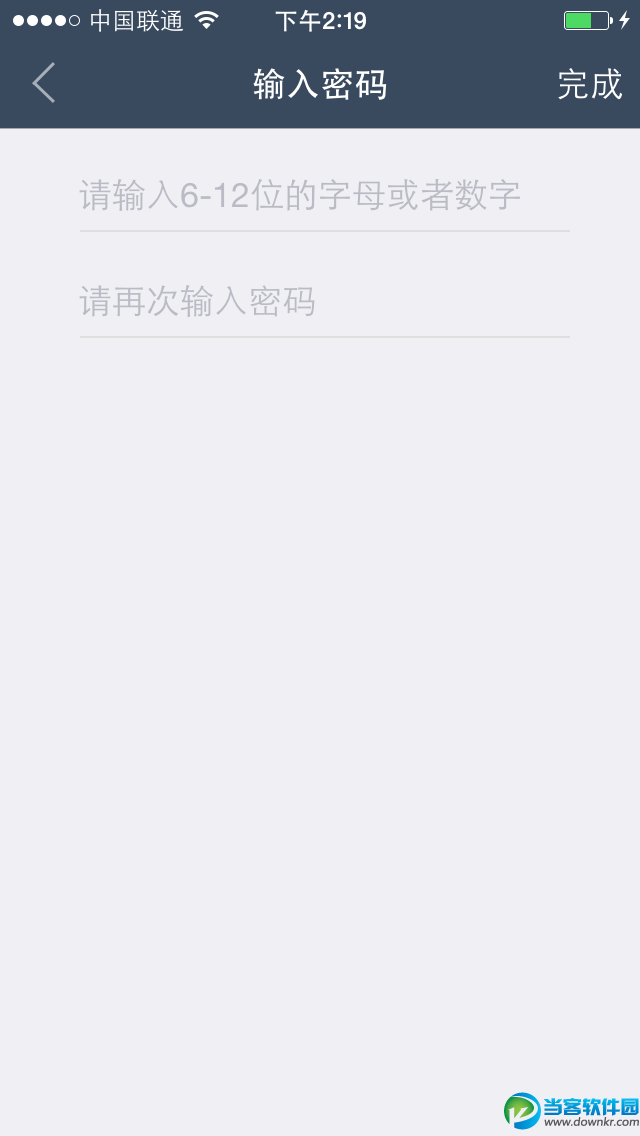Image resolution: width=640 pixels, height=1136 pixels.
Task: Go back using the top-left arrow
Action: point(44,84)
